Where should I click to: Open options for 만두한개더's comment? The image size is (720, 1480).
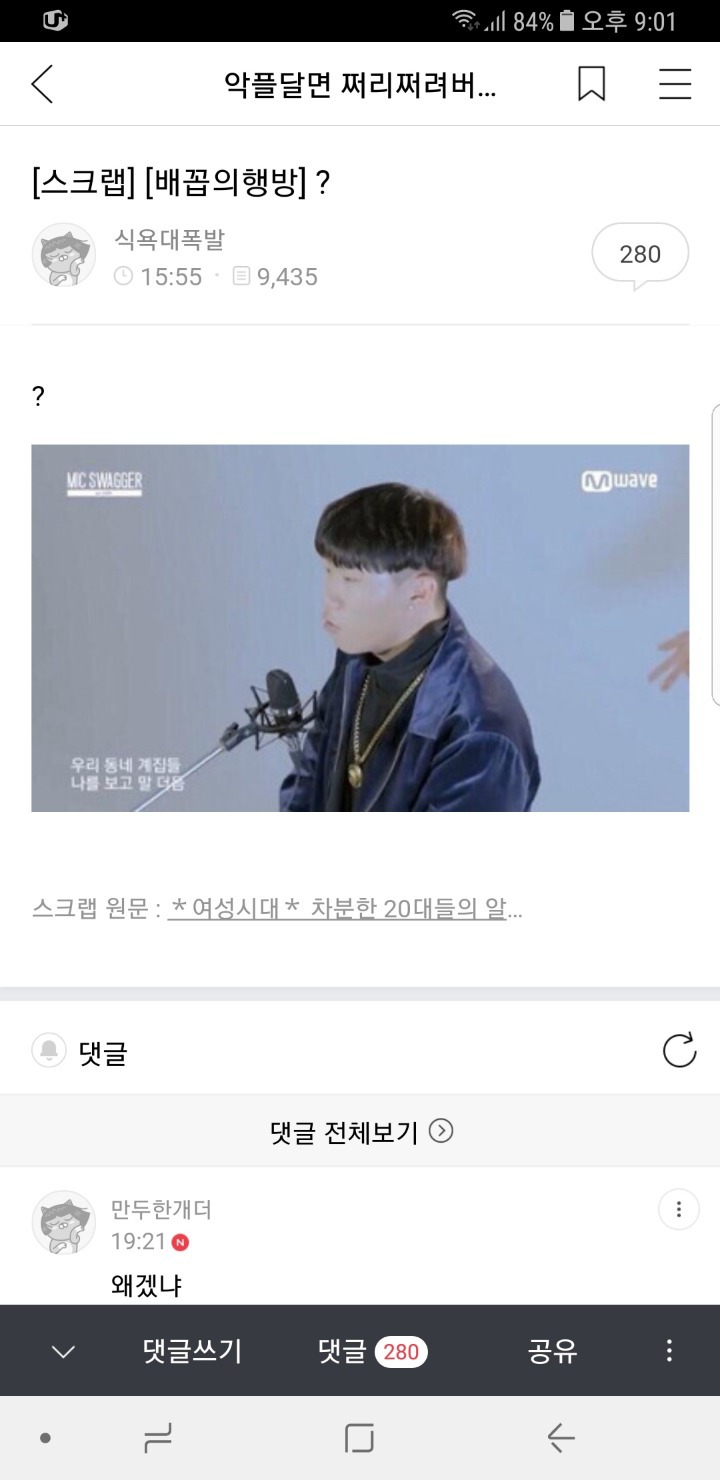678,1211
